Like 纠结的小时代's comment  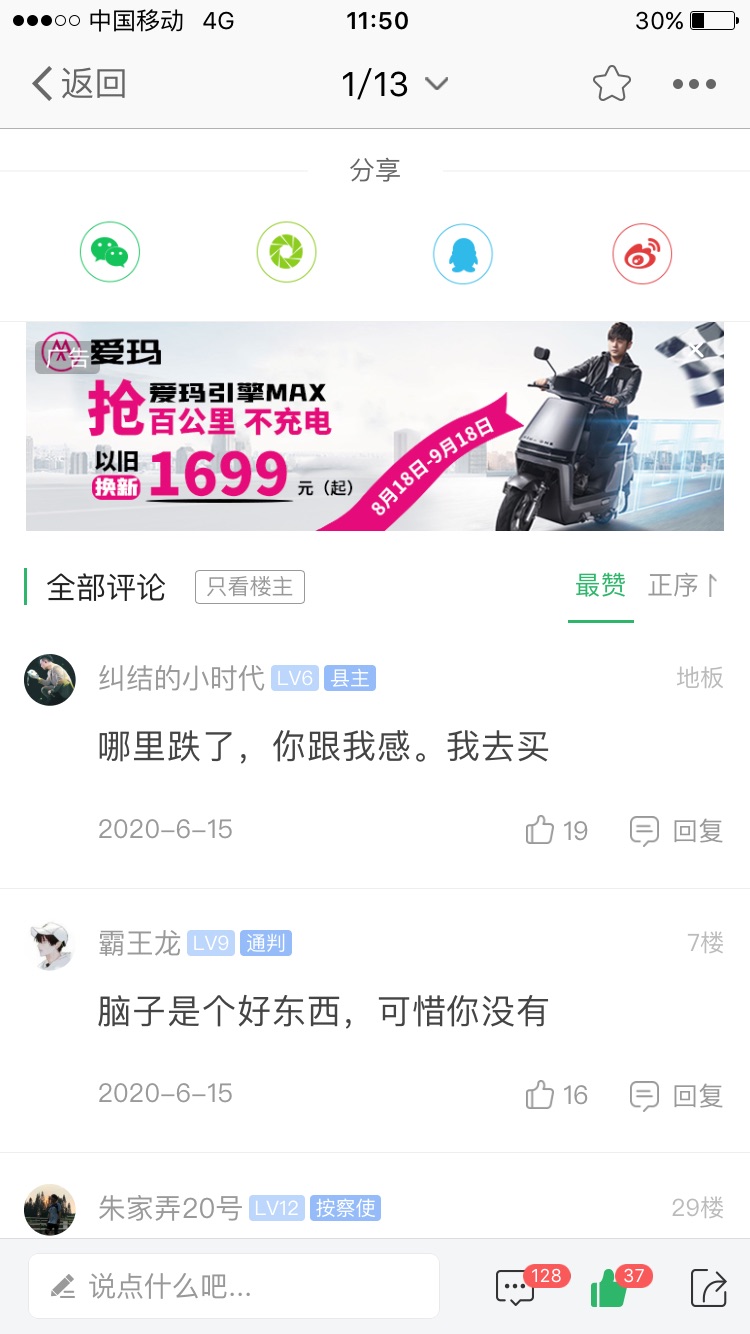click(x=555, y=830)
